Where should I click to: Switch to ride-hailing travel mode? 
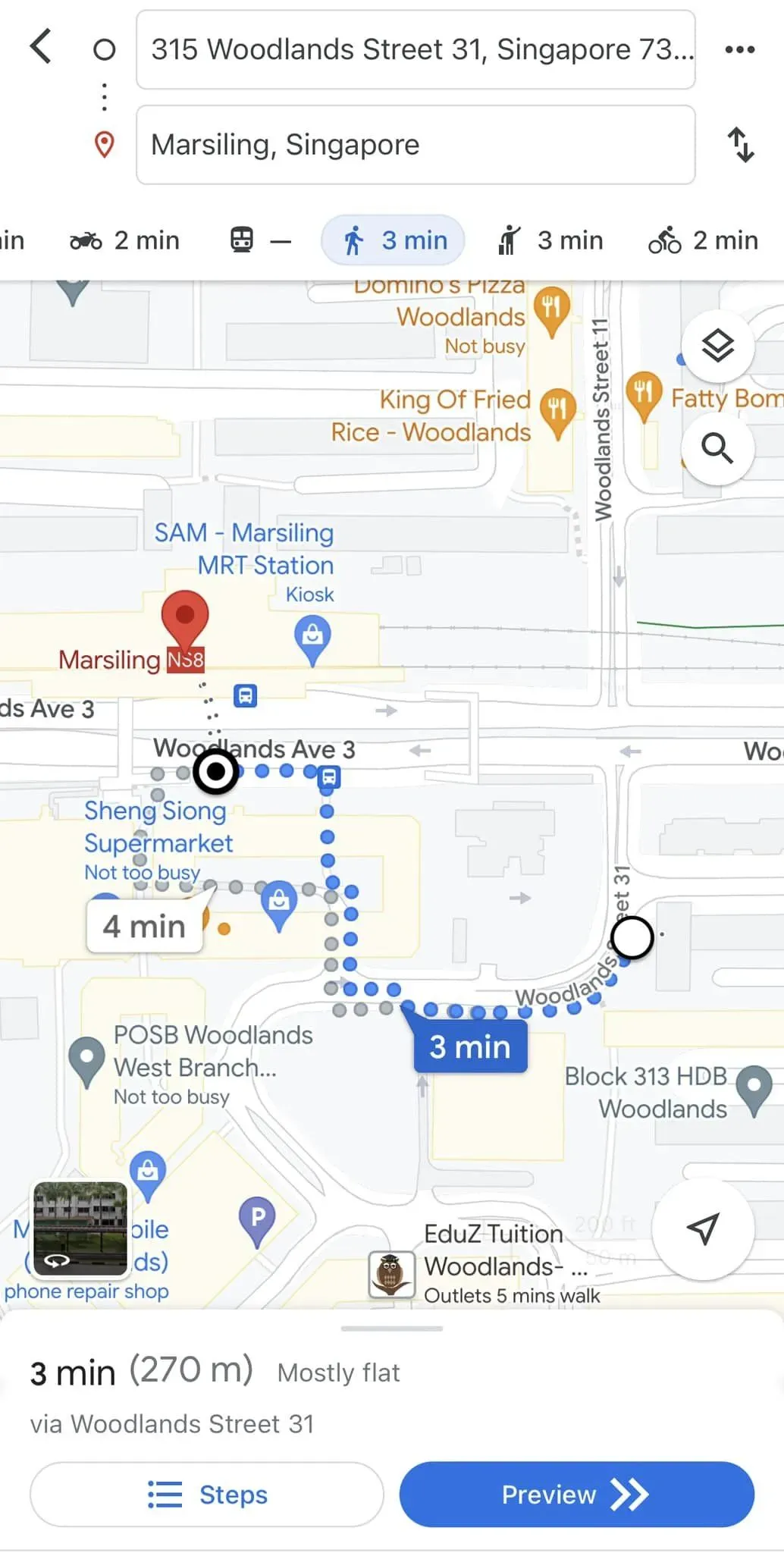550,240
